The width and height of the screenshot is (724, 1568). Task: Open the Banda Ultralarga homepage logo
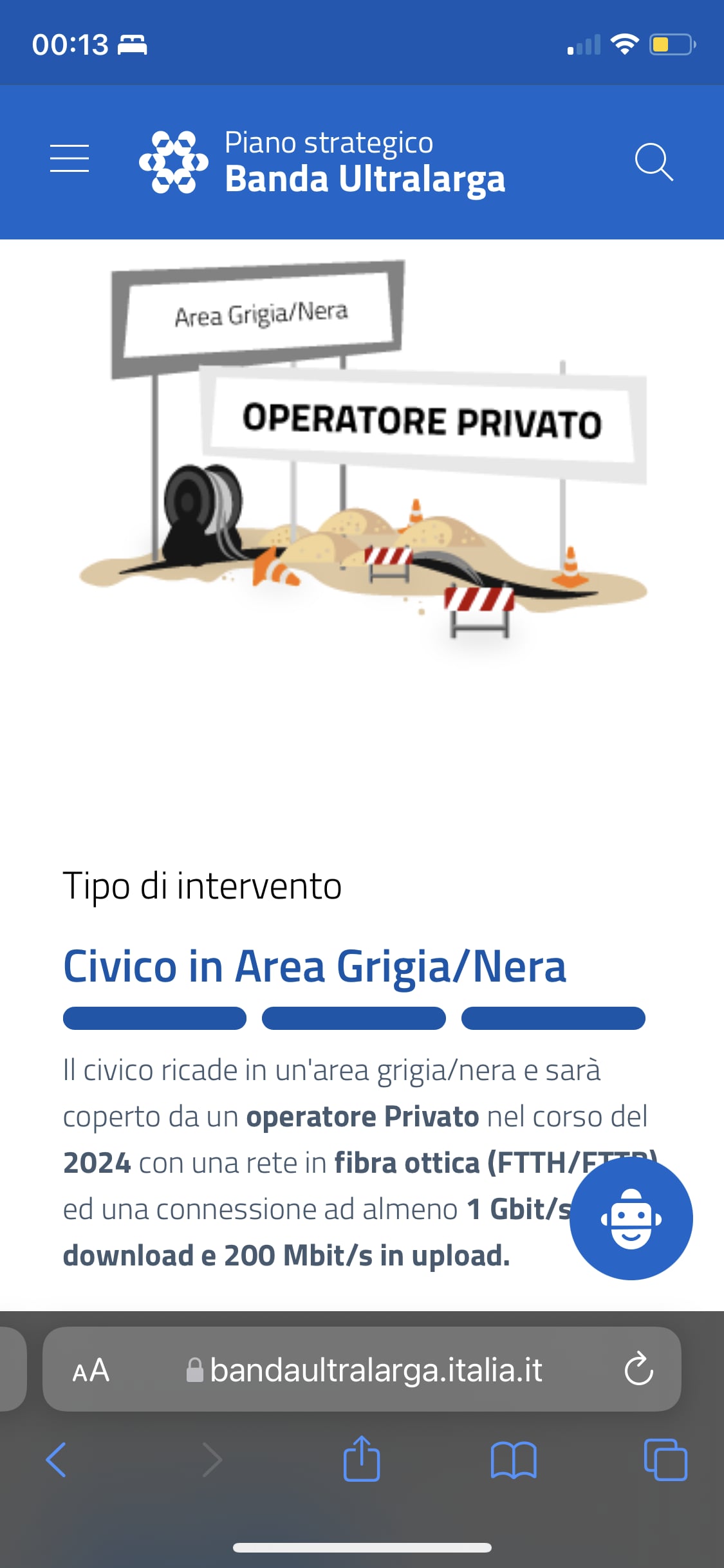322,162
